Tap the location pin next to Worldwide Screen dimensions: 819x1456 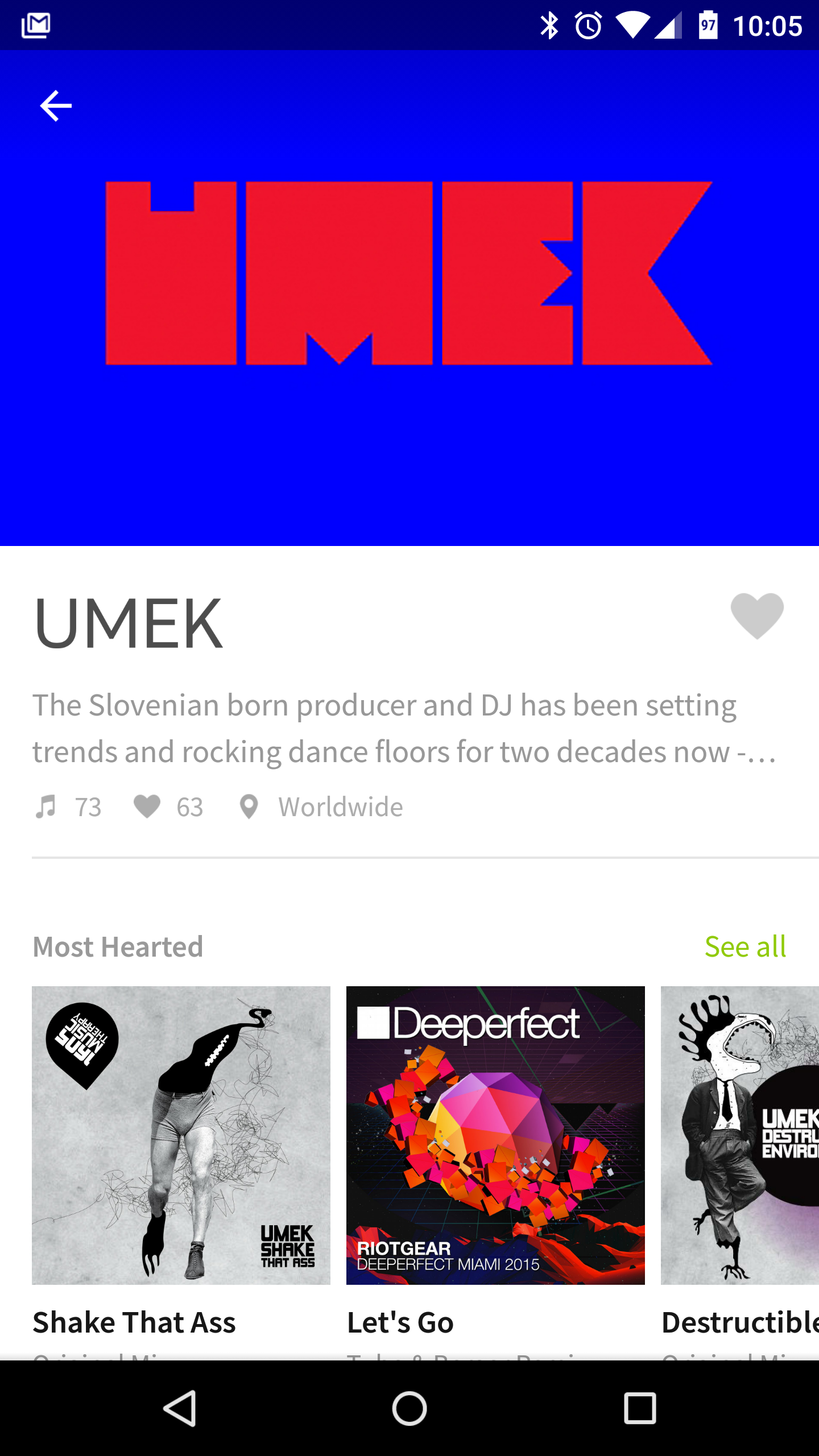[x=248, y=806]
